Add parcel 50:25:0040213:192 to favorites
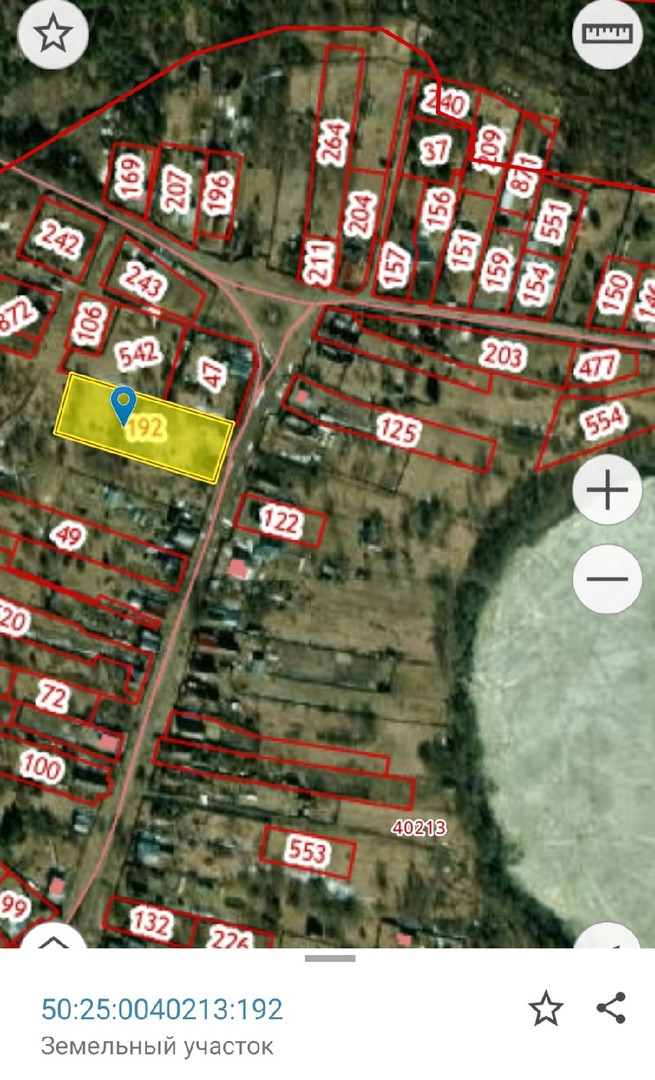 [545, 1009]
